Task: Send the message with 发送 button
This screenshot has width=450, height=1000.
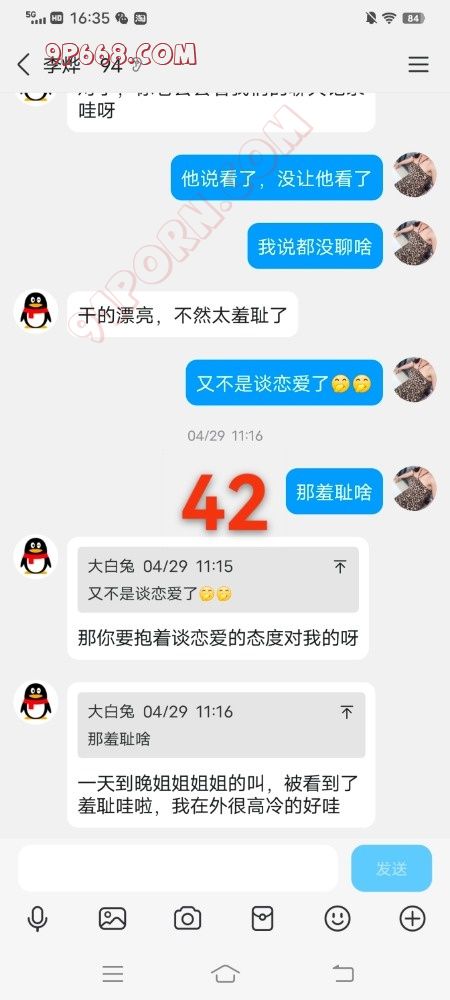Action: (x=391, y=868)
